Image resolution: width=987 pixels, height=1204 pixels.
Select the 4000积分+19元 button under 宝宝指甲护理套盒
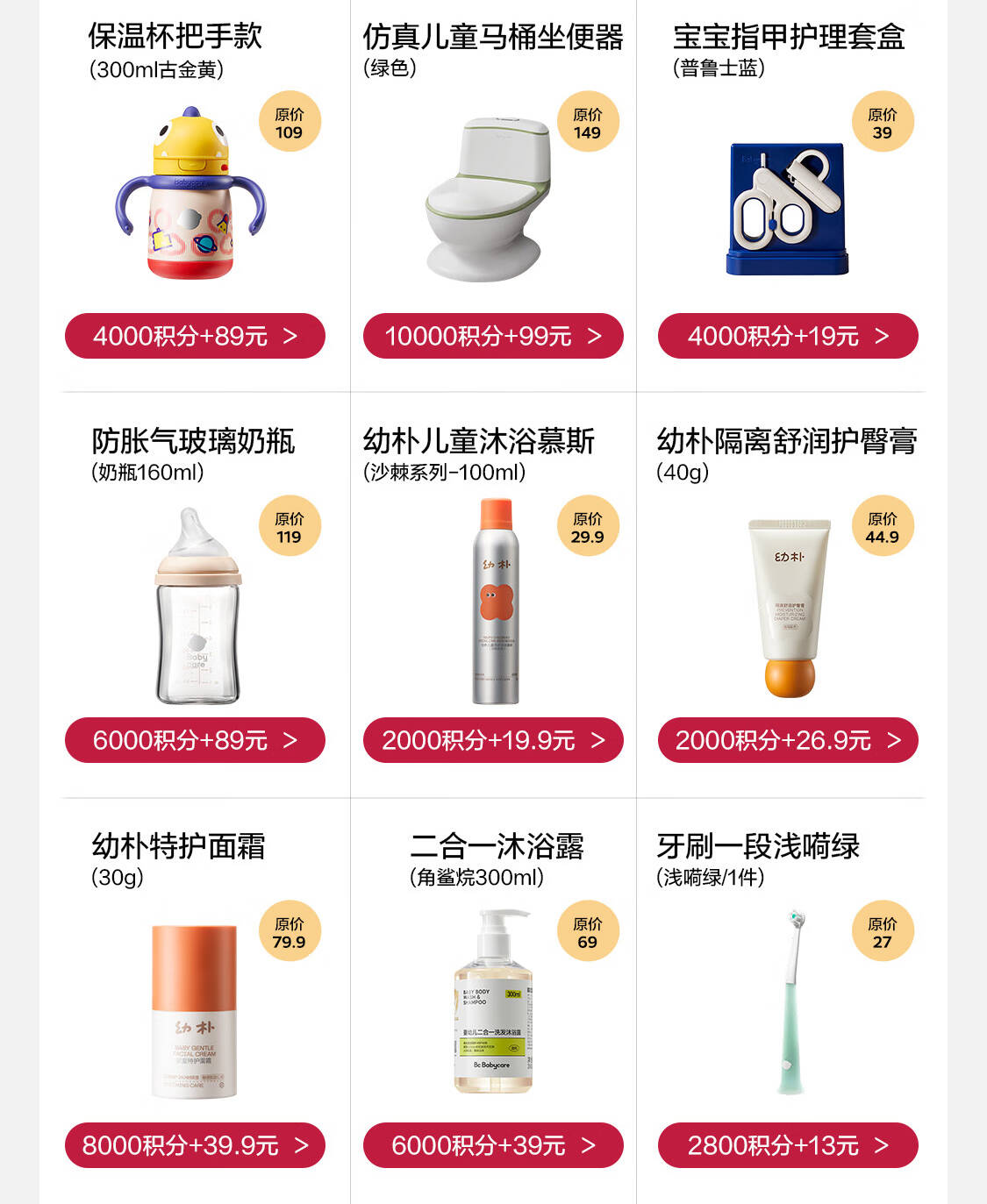point(788,336)
